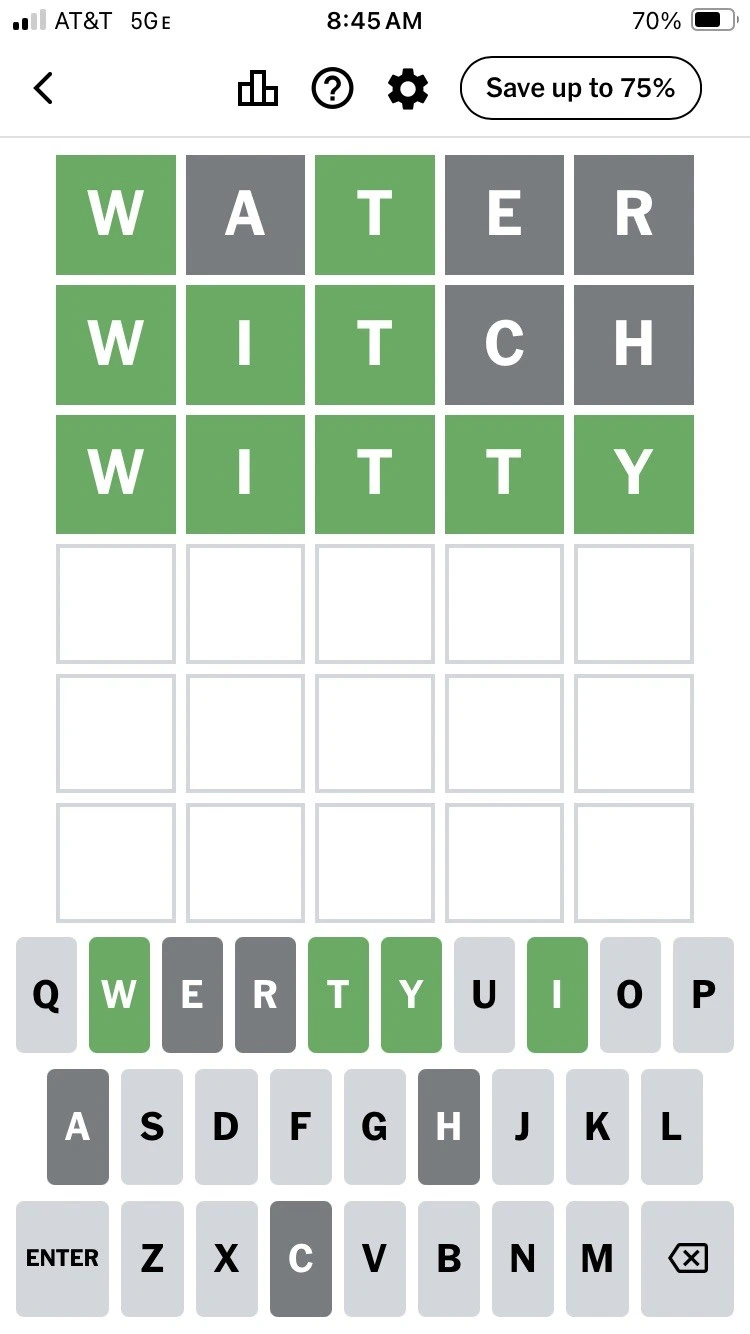
Task: Tap the L key
Action: pyautogui.click(x=671, y=1127)
